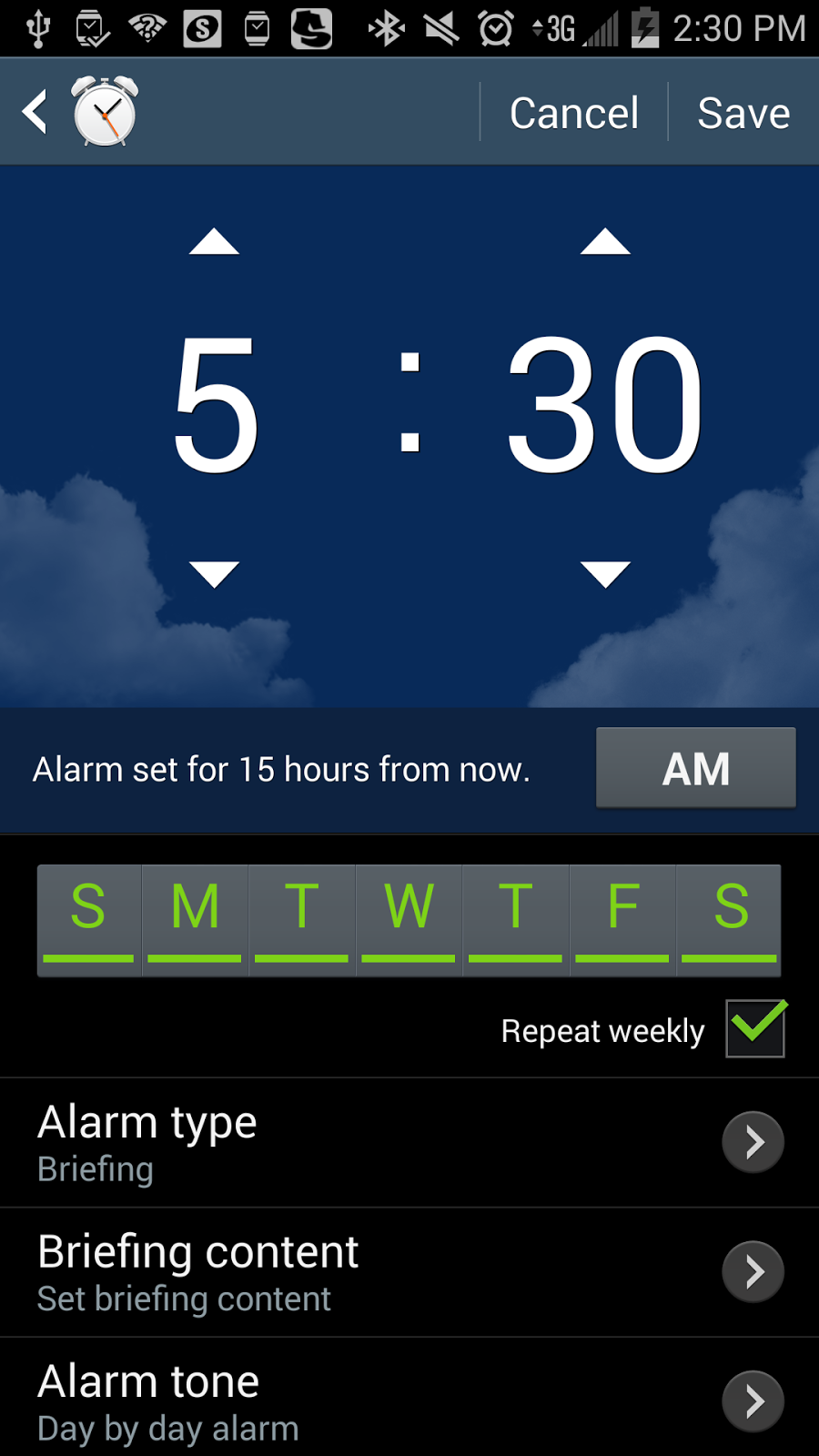Cancel the alarm editing
The width and height of the screenshot is (819, 1456).
pyautogui.click(x=573, y=113)
